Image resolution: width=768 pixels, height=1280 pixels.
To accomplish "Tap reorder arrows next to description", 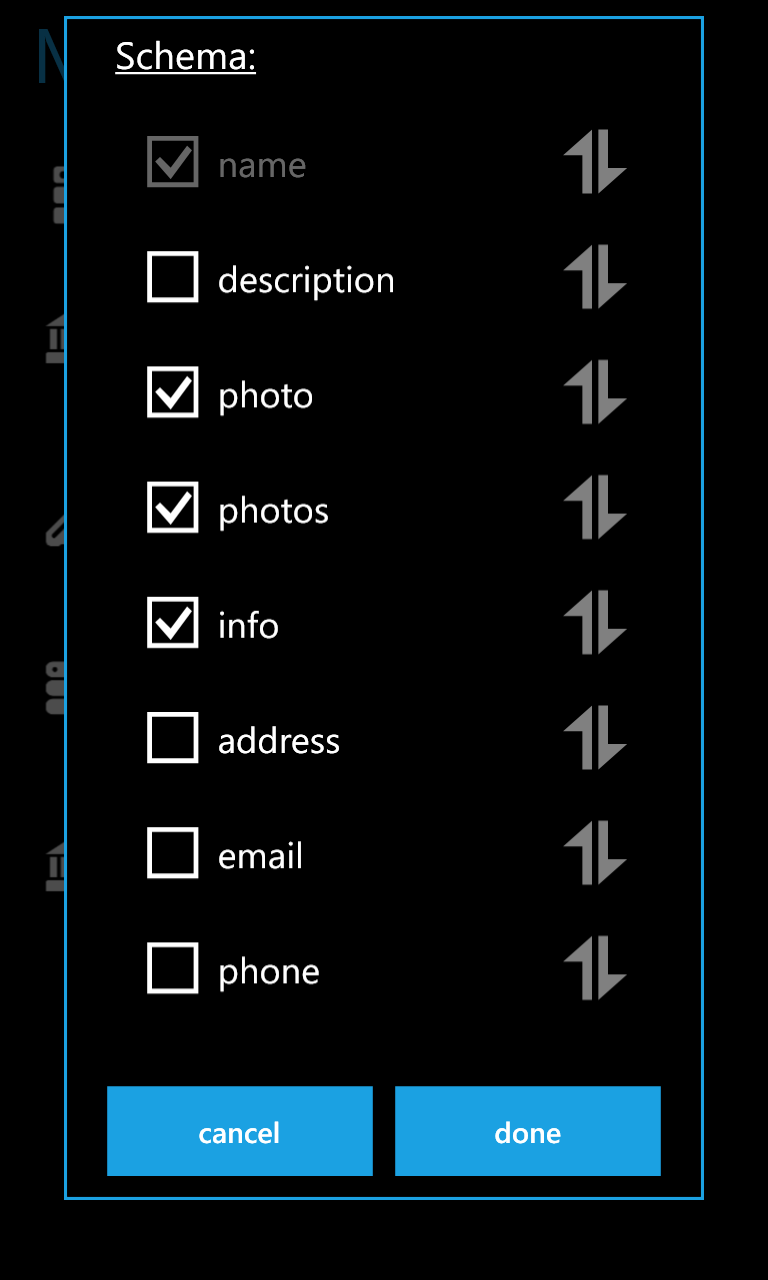I will pyautogui.click(x=595, y=277).
